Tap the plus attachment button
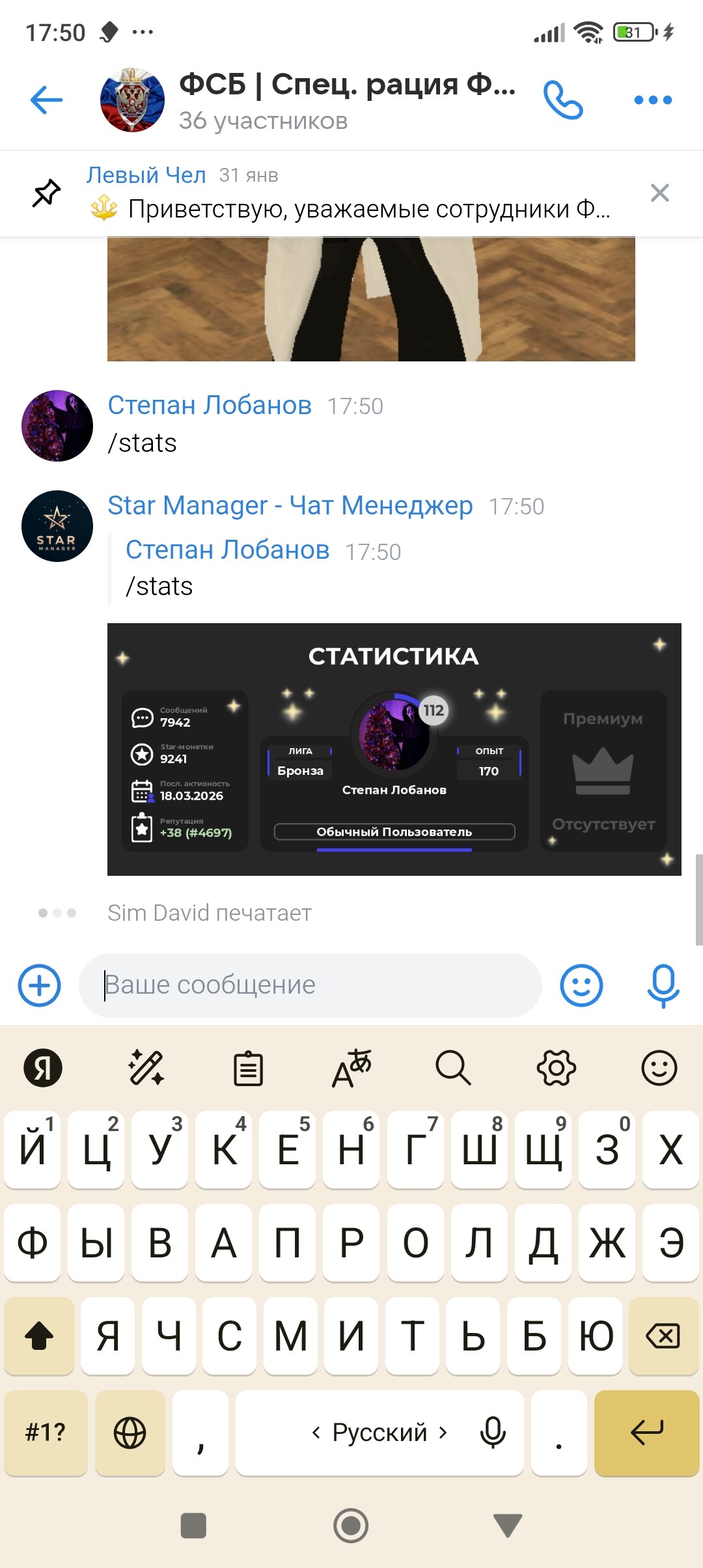Image resolution: width=703 pixels, height=1568 pixels. pyautogui.click(x=40, y=985)
